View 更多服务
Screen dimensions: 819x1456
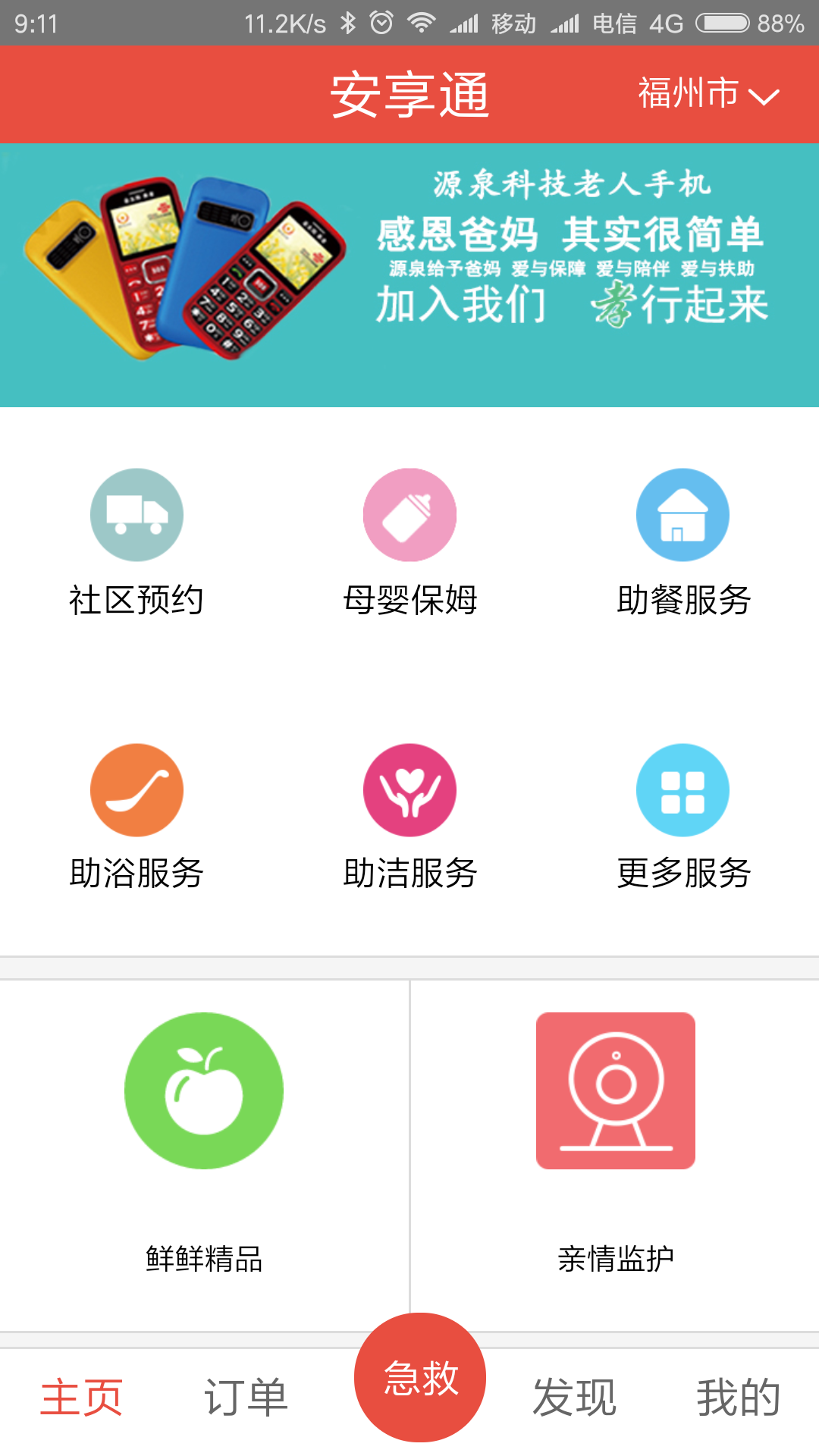pos(682,817)
